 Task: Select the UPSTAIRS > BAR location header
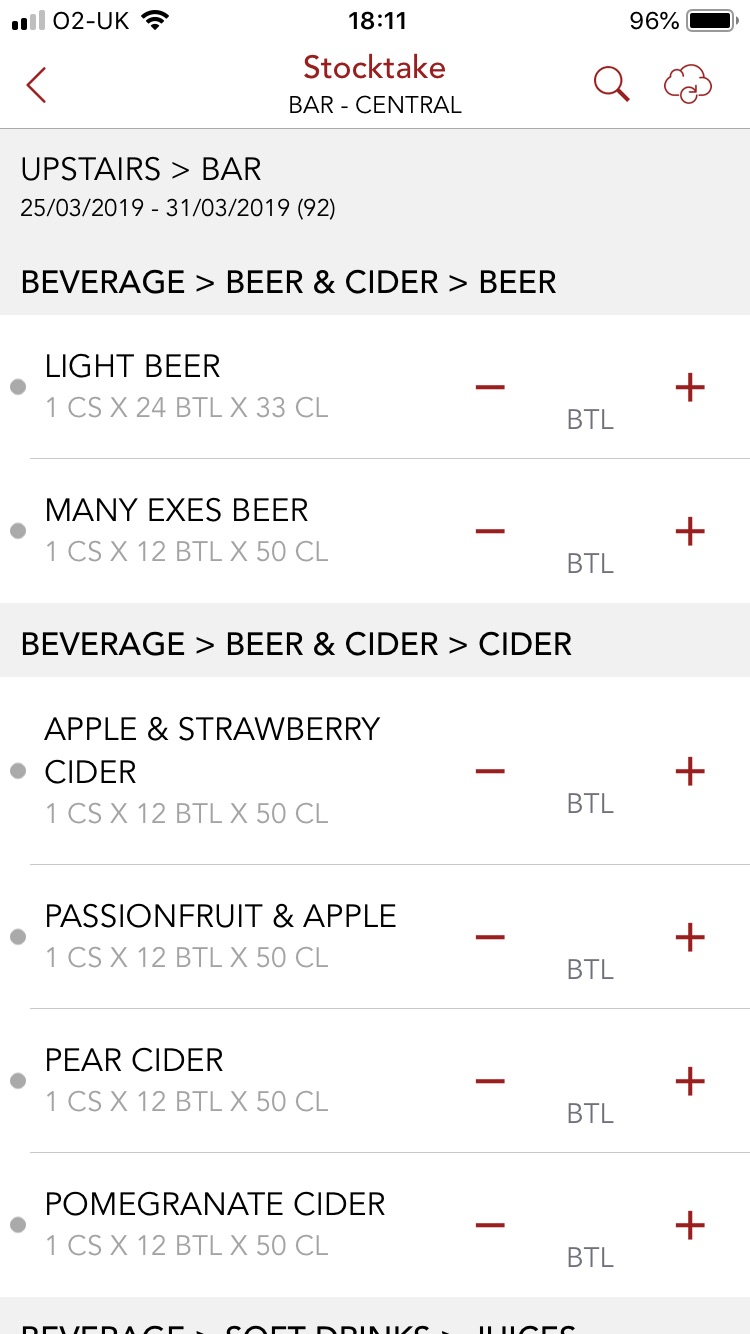(141, 169)
